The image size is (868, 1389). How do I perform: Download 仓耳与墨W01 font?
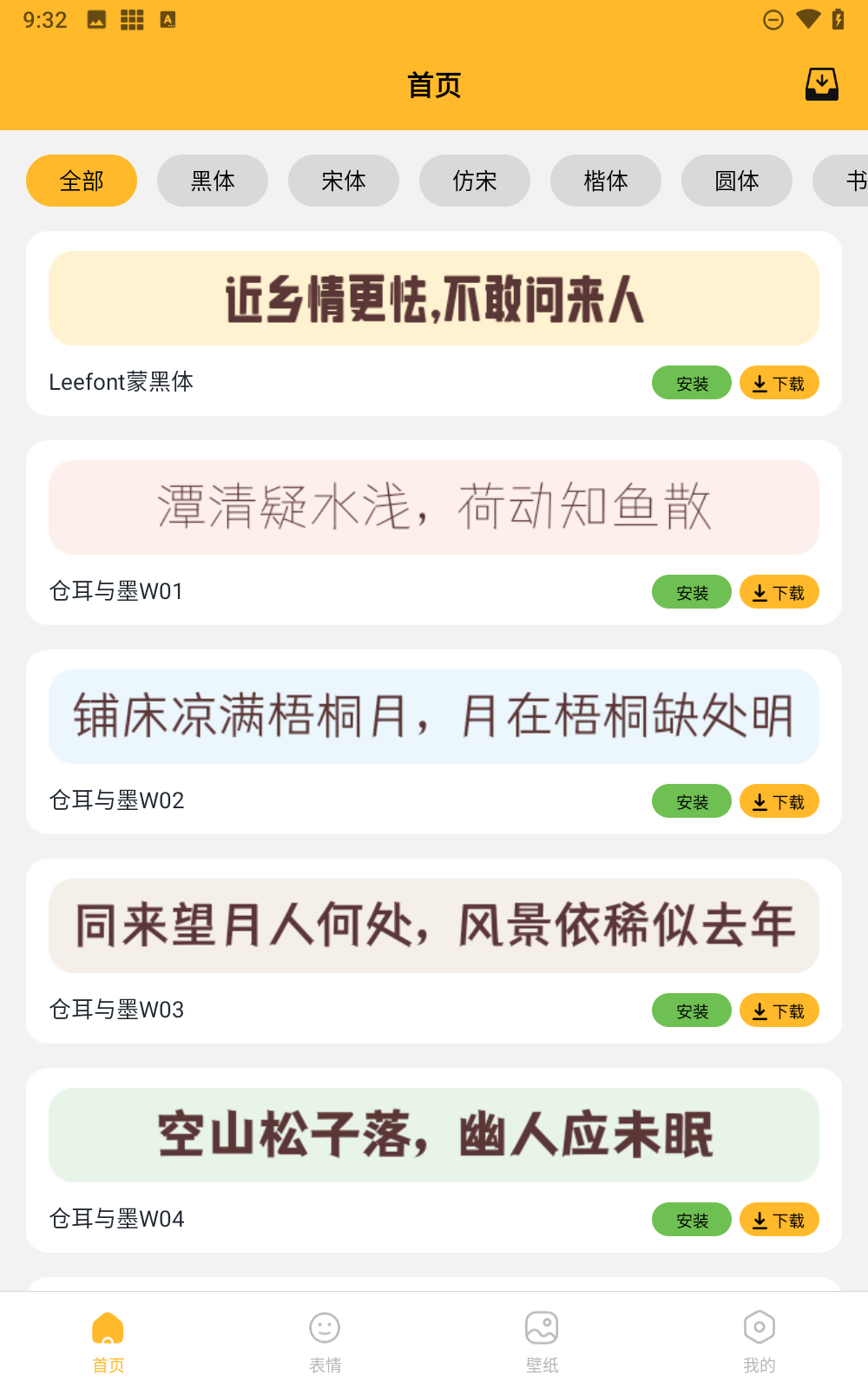779,592
